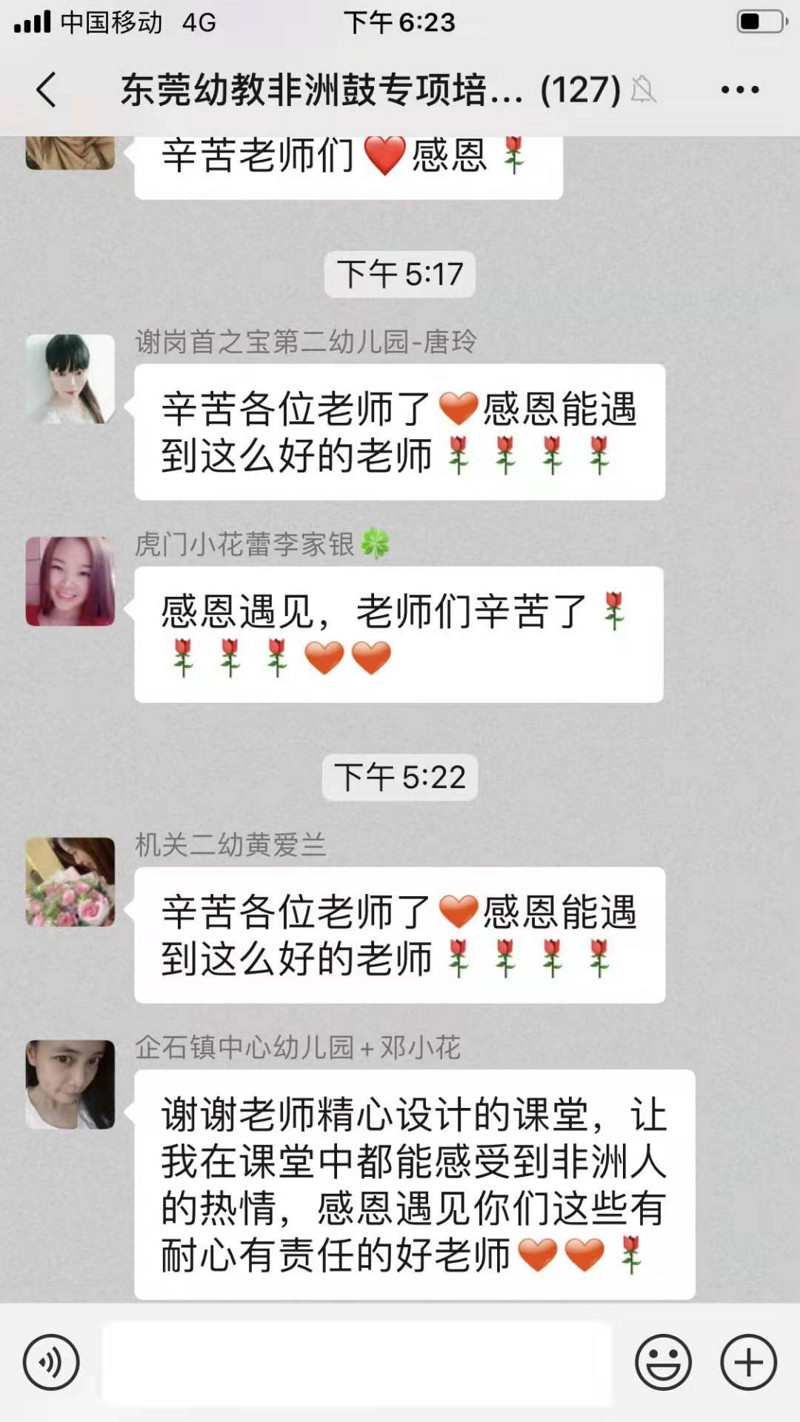Open the three-dot group chat menu
800x1422 pixels.
pyautogui.click(x=740, y=90)
